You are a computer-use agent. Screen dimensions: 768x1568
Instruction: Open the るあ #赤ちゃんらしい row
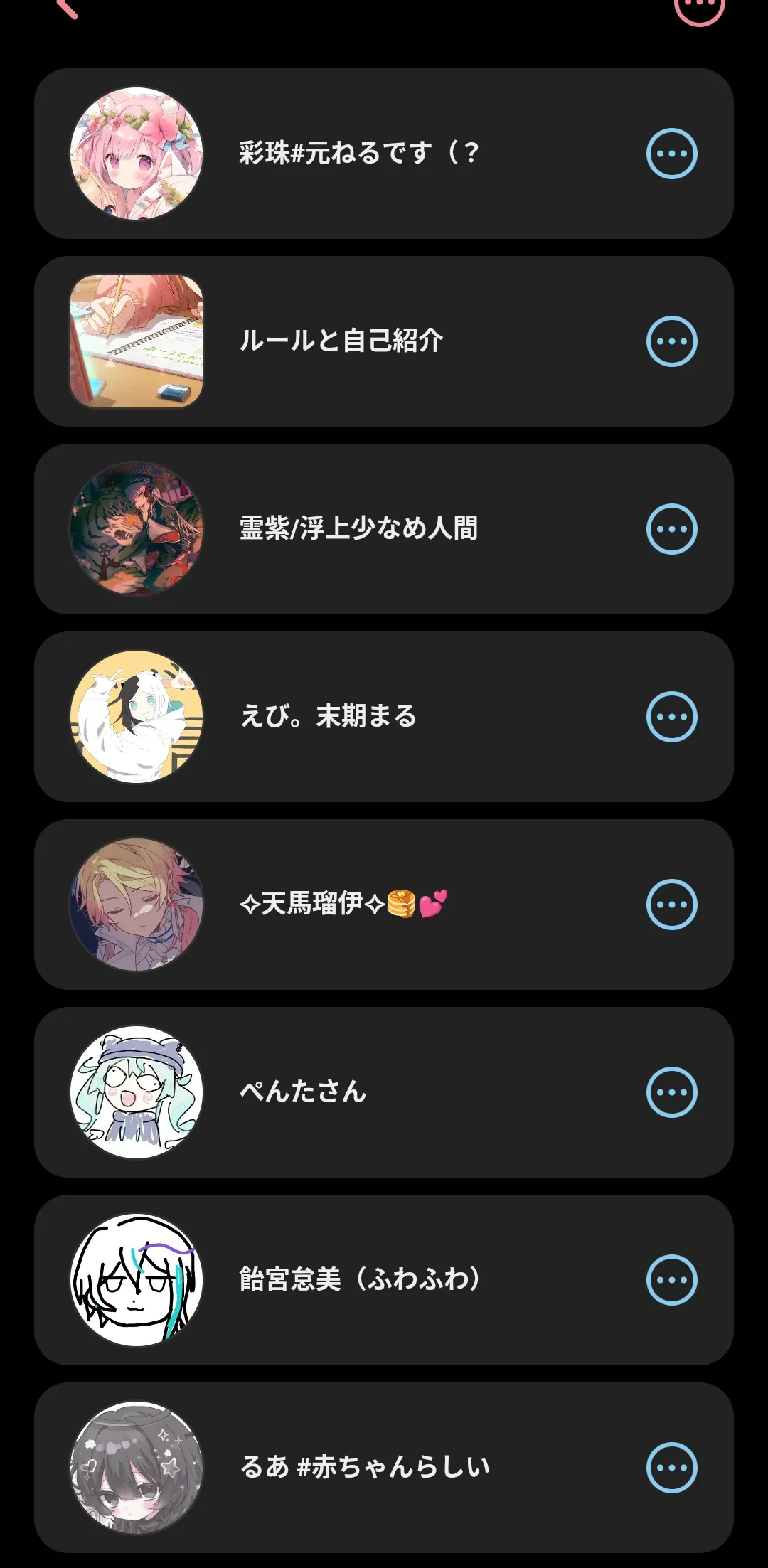[x=366, y=1468]
